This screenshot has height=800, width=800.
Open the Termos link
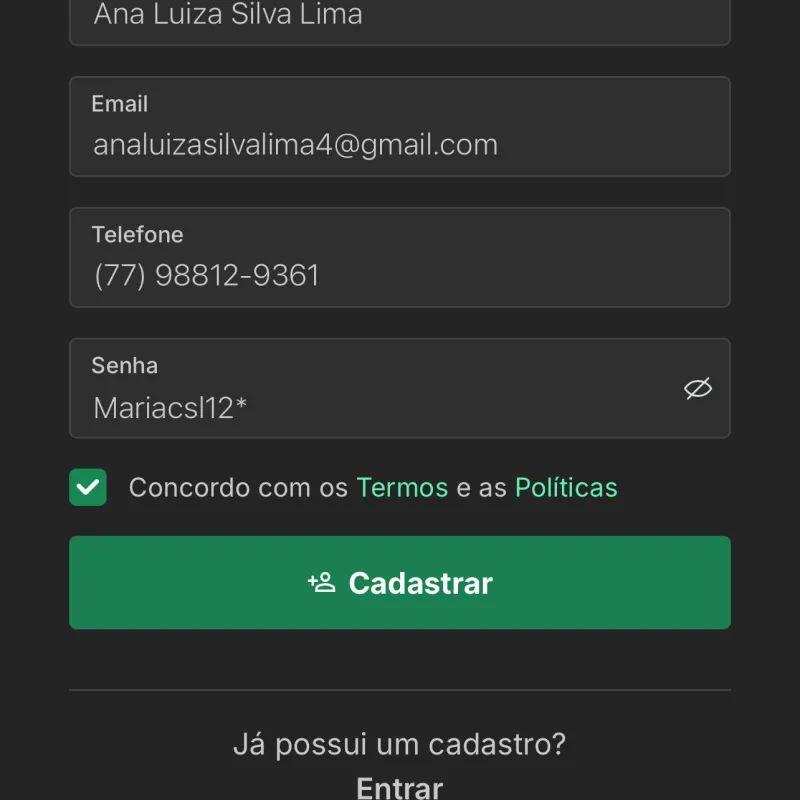tap(402, 488)
